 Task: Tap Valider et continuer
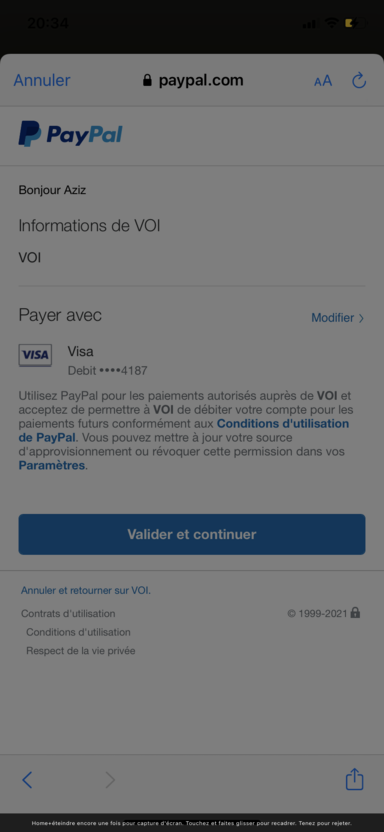pos(192,534)
